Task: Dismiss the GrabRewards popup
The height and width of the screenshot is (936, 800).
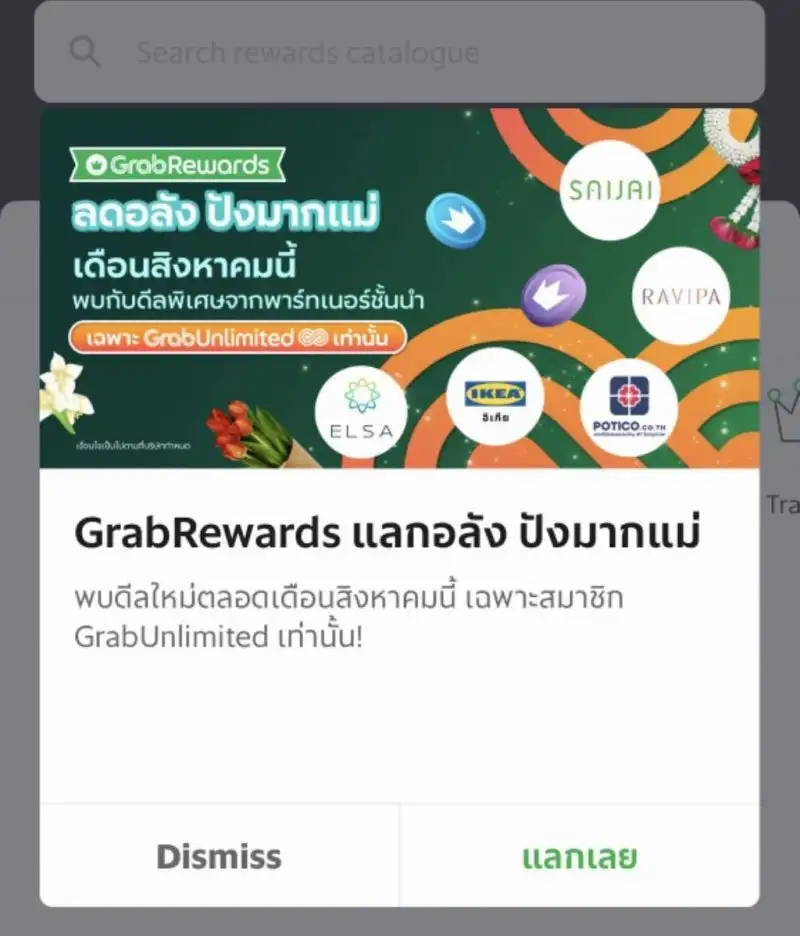Action: tap(219, 856)
